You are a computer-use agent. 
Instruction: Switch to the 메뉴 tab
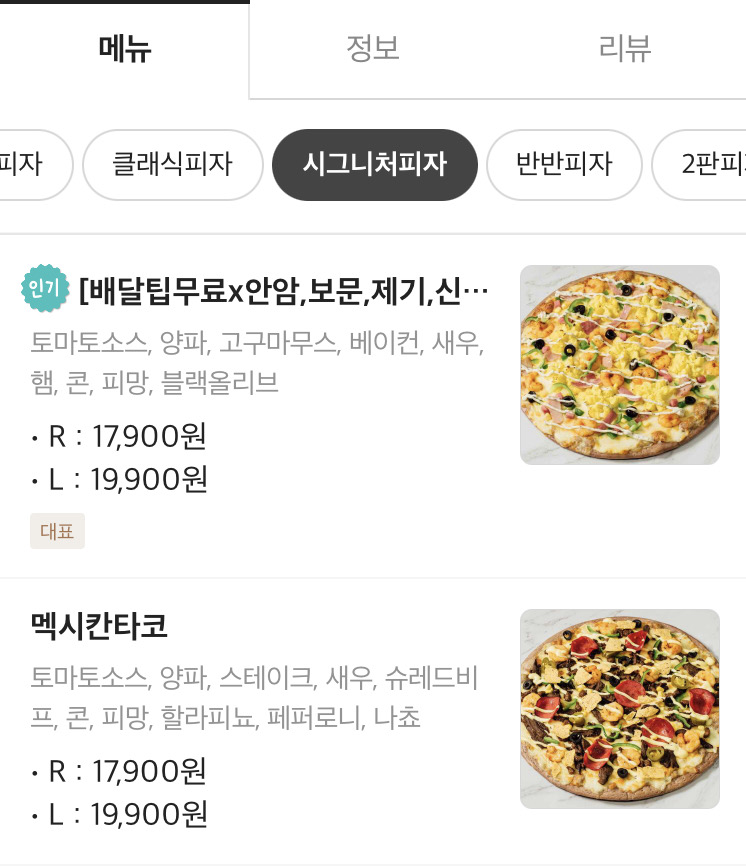coord(124,49)
